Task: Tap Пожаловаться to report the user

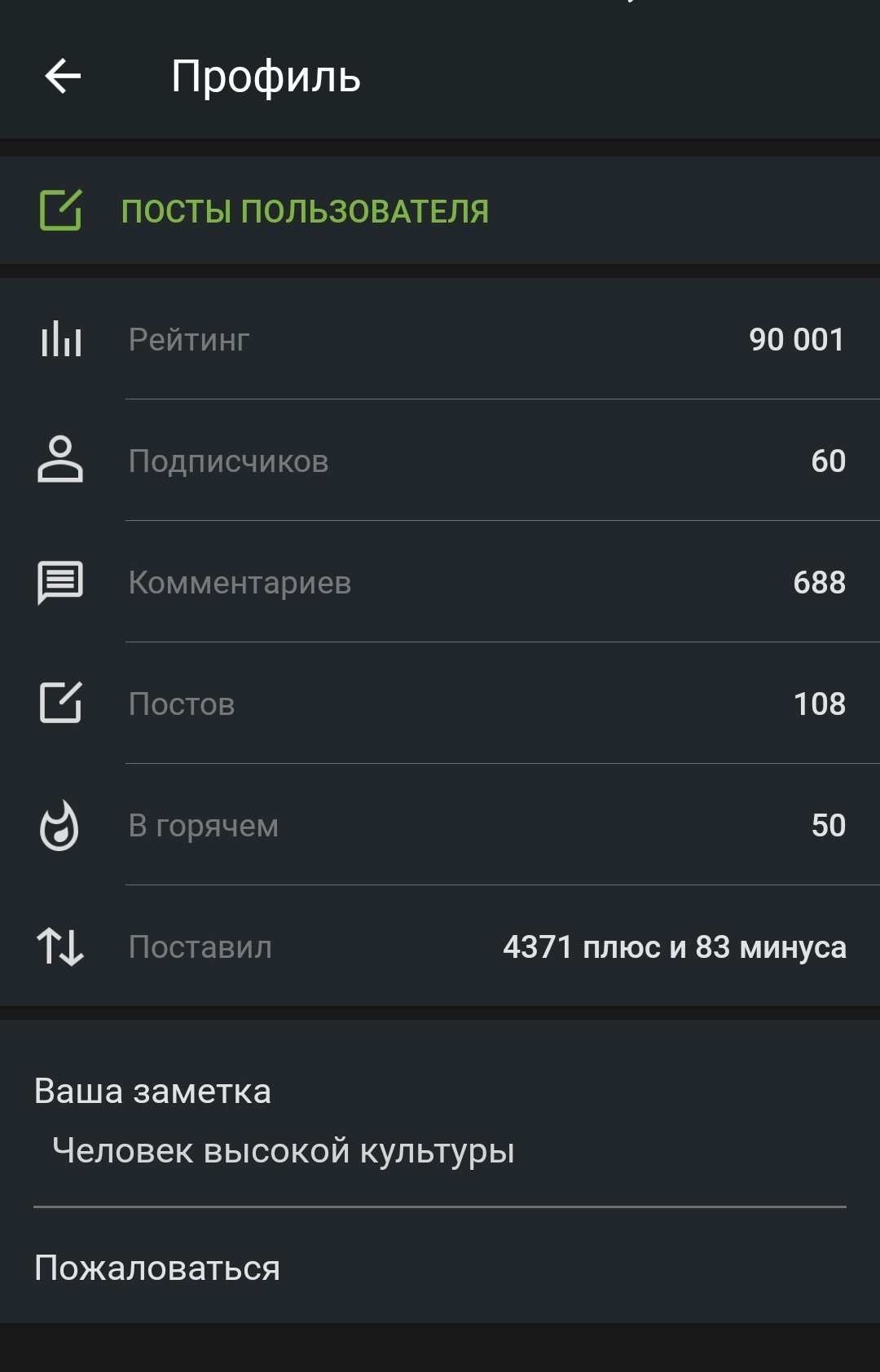Action: (x=157, y=1268)
